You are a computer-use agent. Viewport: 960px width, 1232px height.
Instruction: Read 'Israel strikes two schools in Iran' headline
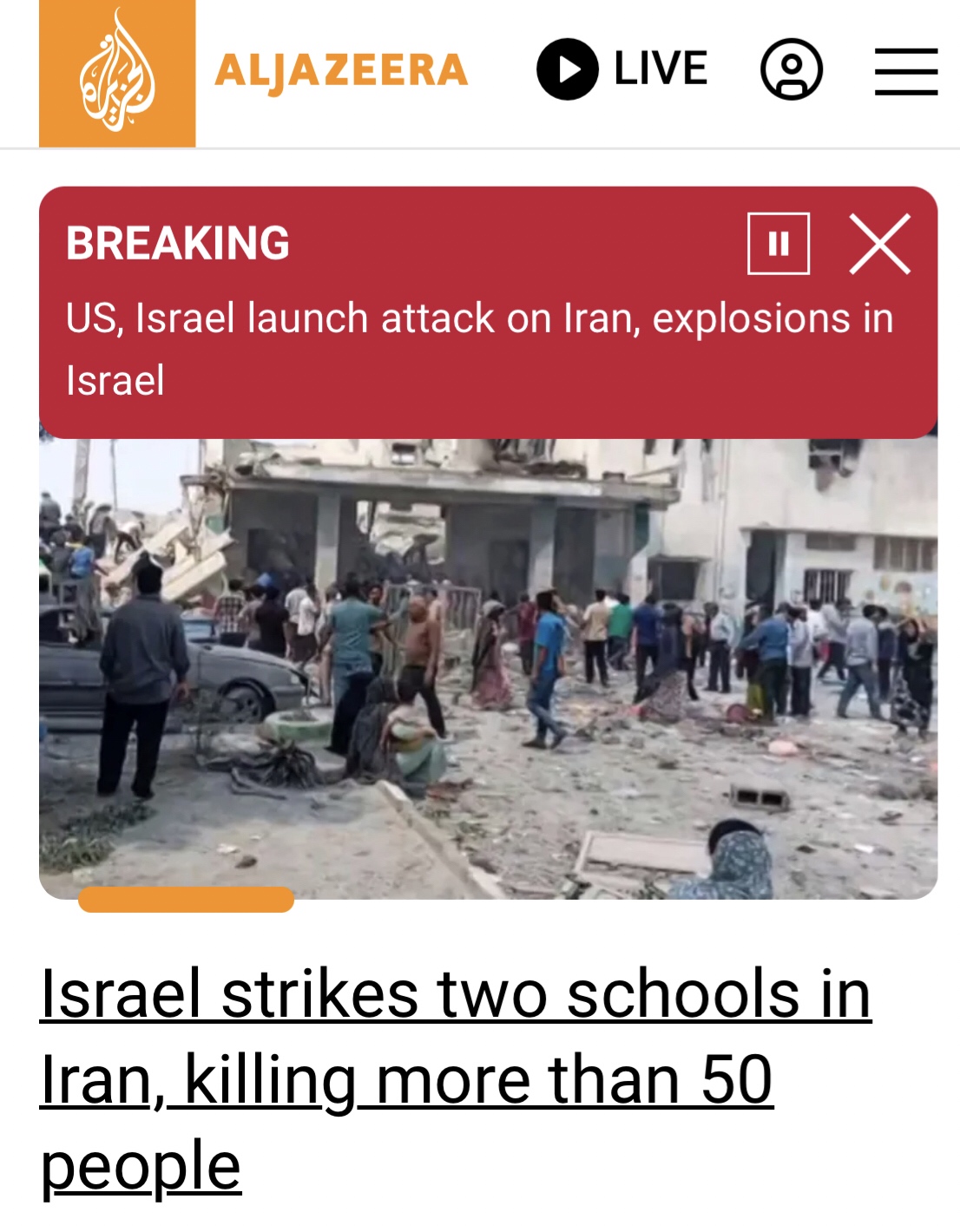click(456, 1078)
